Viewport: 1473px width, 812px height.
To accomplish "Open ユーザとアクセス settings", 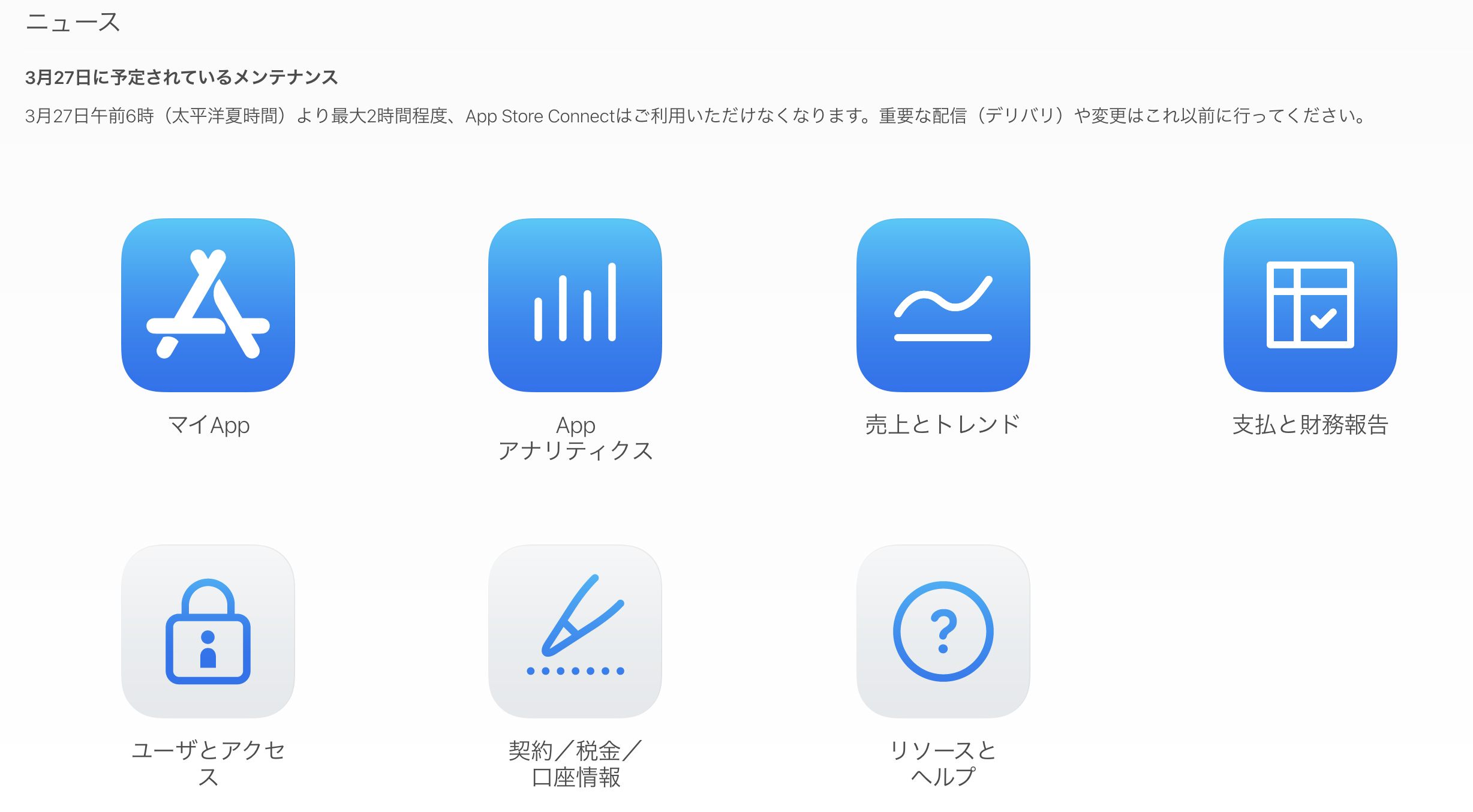I will point(208,631).
